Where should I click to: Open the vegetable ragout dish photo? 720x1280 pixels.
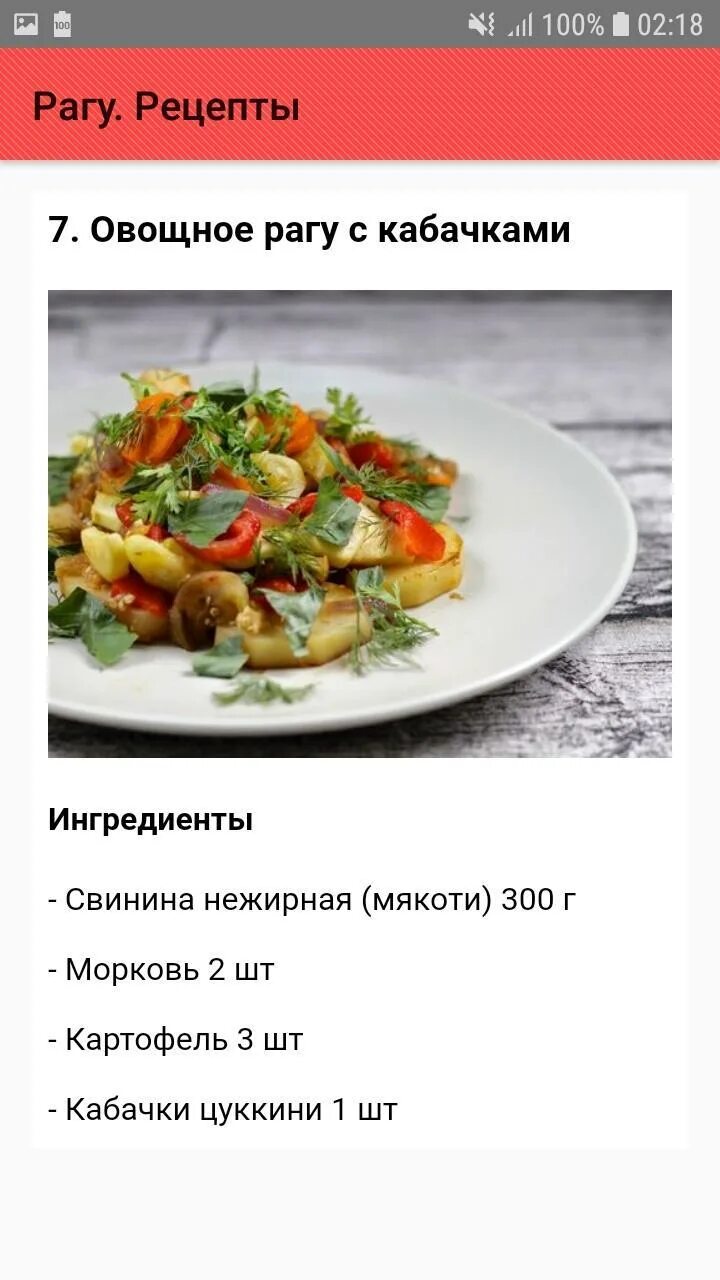360,523
